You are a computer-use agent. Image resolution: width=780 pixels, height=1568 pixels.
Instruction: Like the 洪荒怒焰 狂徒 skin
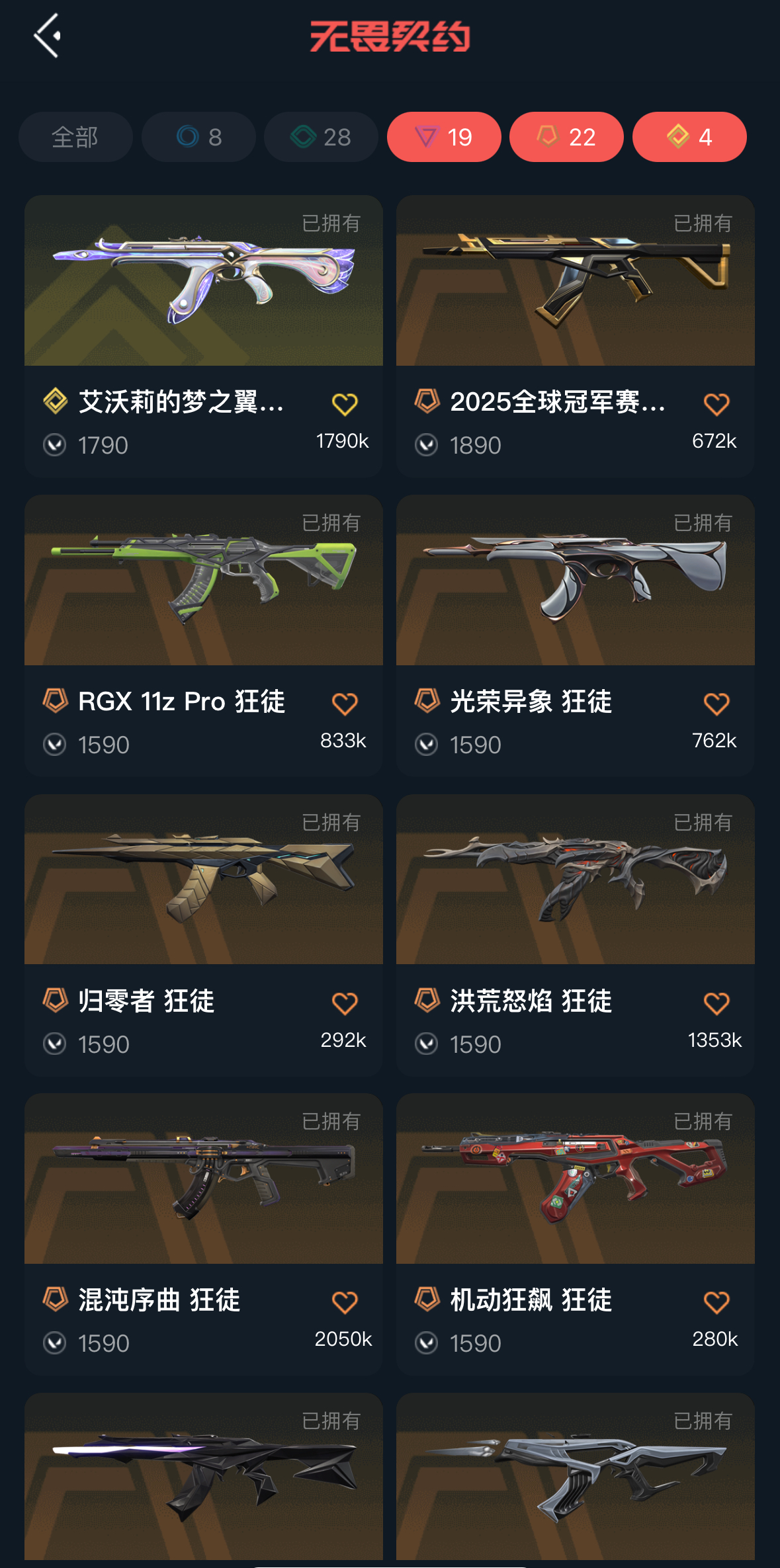point(716,1003)
